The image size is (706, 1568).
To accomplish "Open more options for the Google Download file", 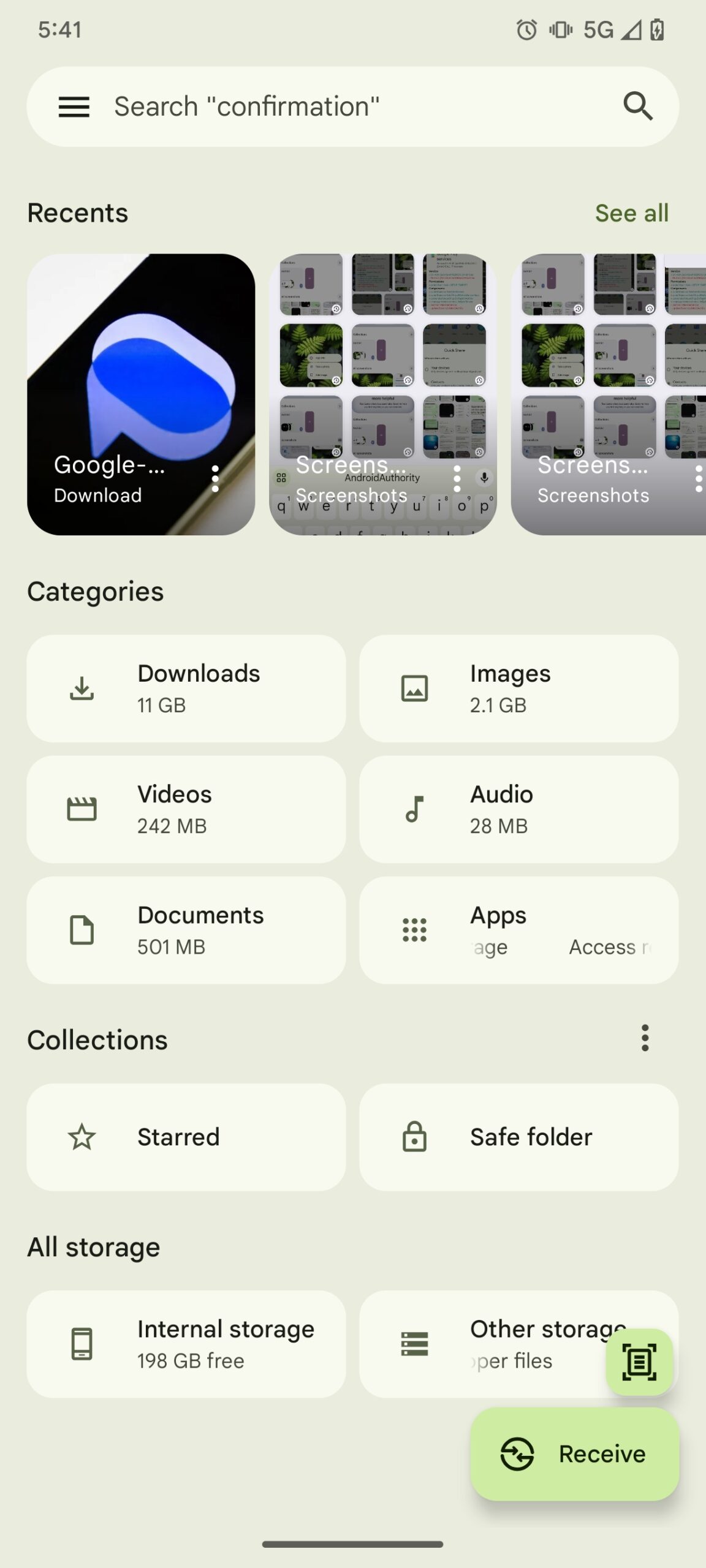I will 215,478.
